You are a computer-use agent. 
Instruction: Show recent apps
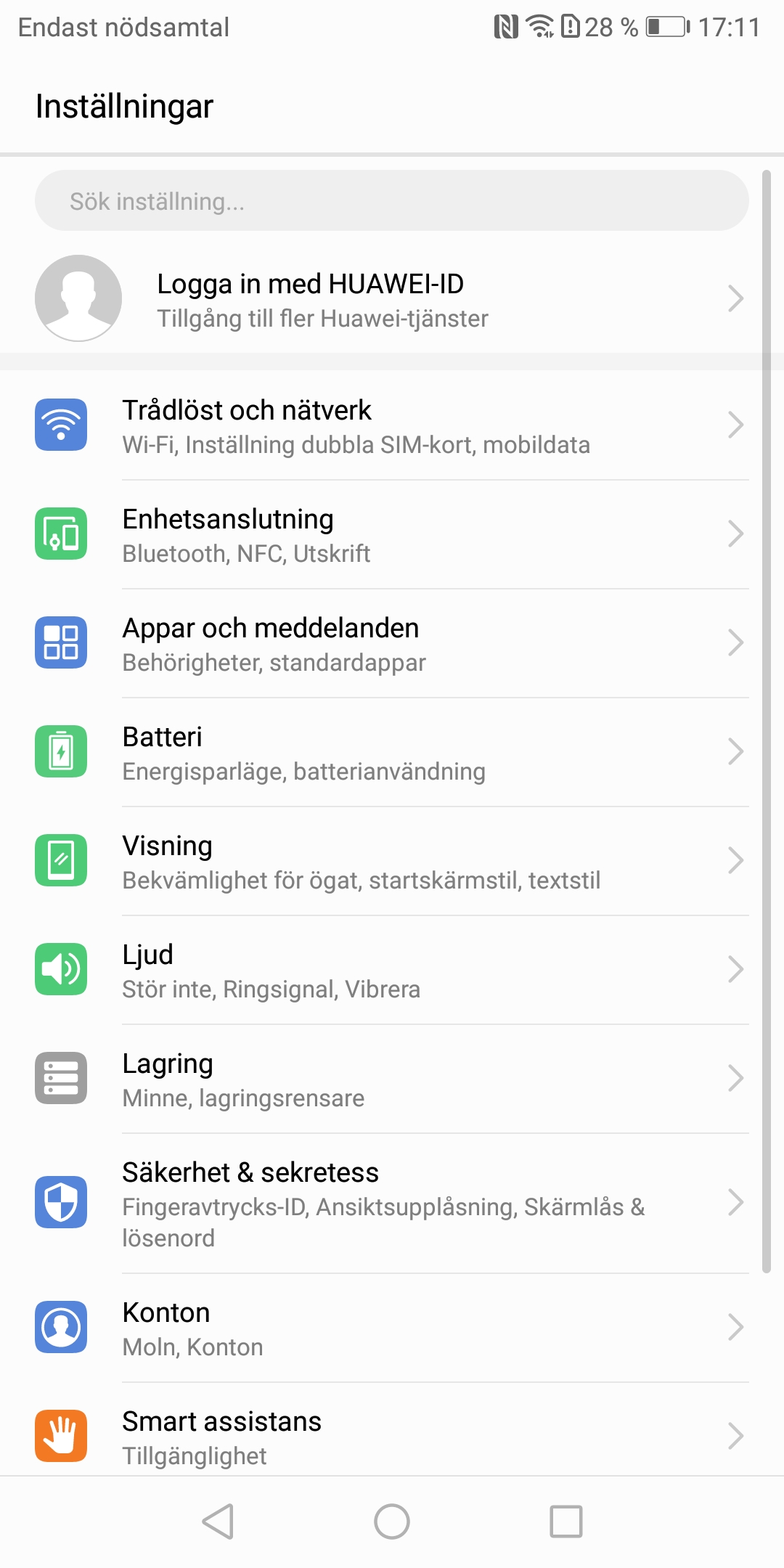pos(566,1522)
